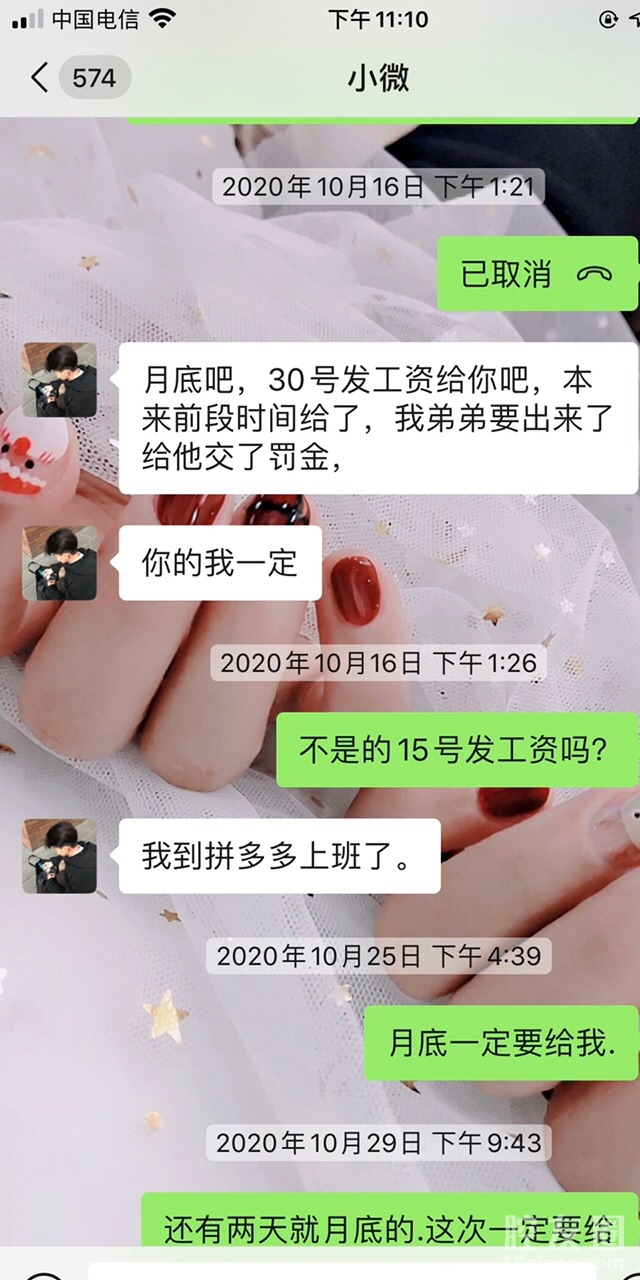Tap the avatar next to 你的我一定
640x1280 pixels.
pos(60,563)
